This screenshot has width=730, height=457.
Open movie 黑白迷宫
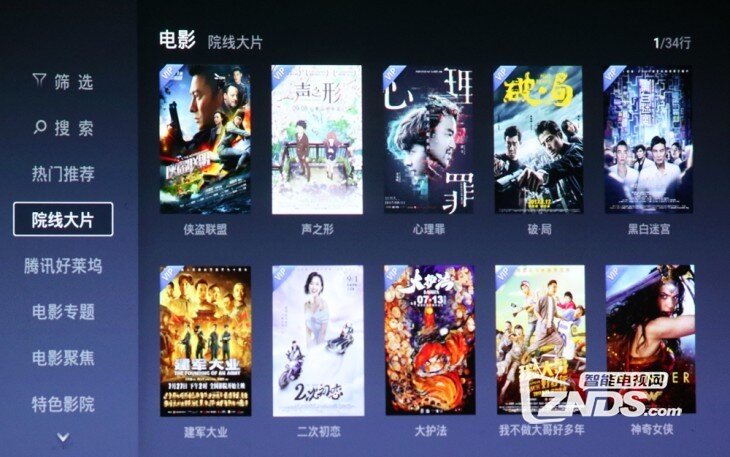(x=648, y=140)
